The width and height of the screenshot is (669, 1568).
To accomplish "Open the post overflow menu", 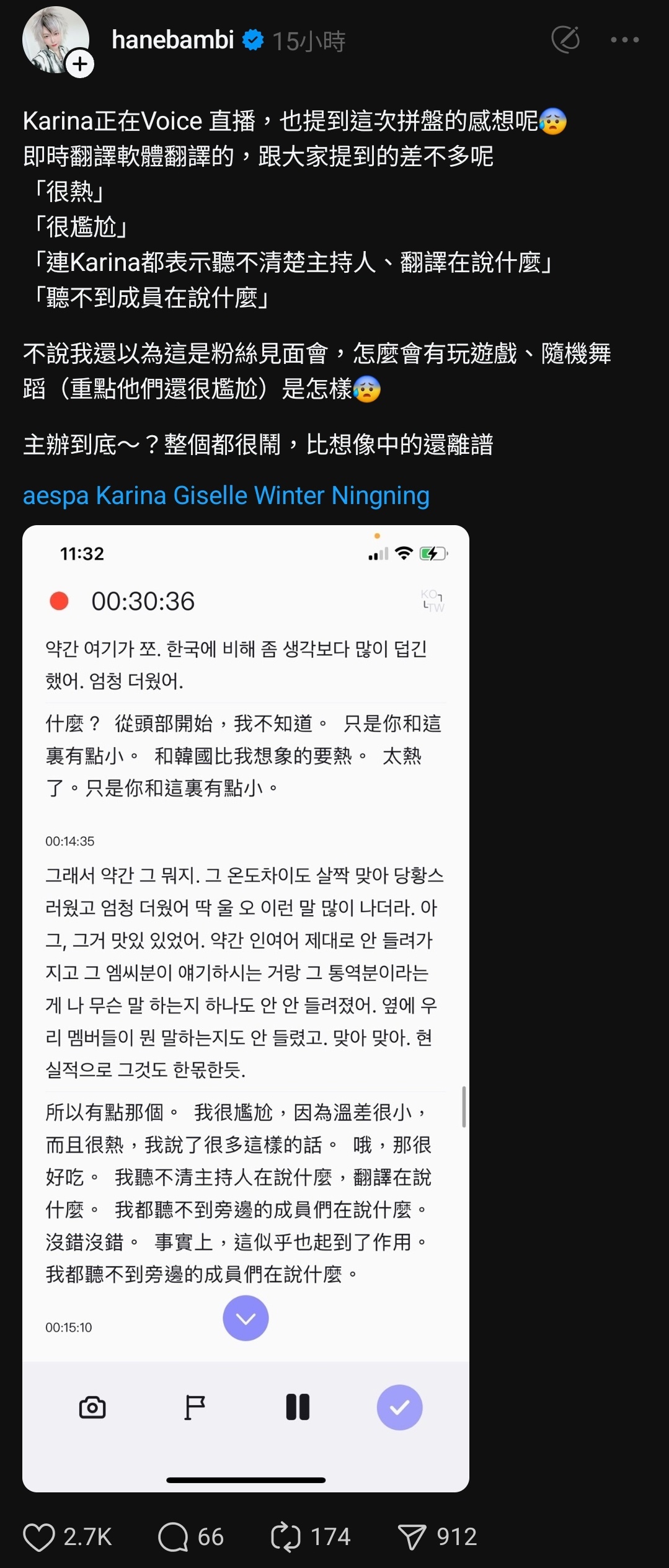I will [x=624, y=40].
